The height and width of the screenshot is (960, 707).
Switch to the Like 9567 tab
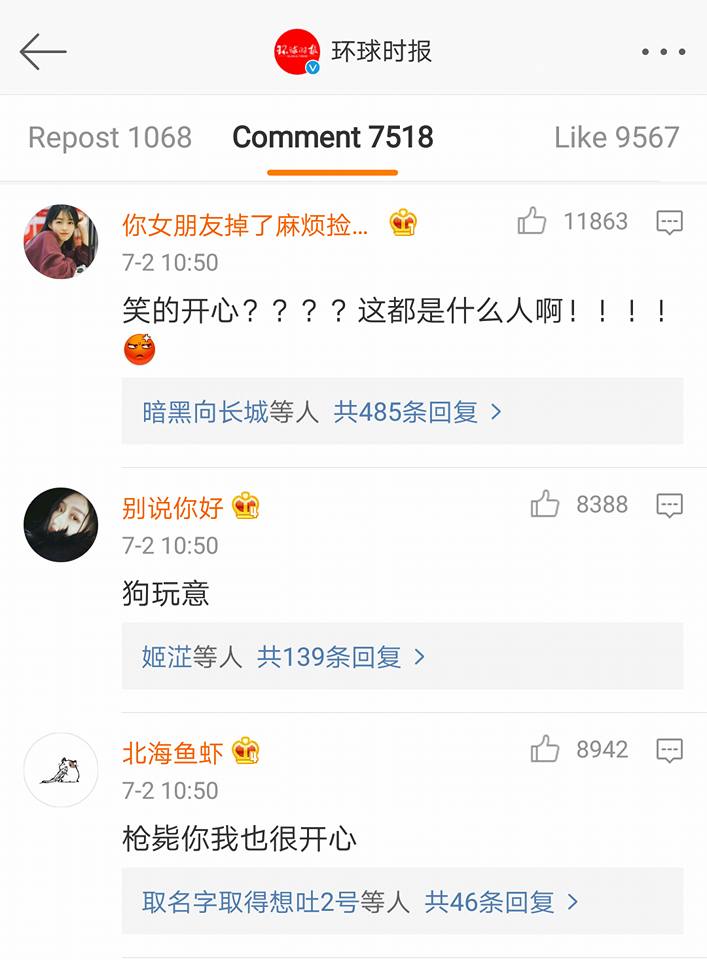tap(617, 138)
